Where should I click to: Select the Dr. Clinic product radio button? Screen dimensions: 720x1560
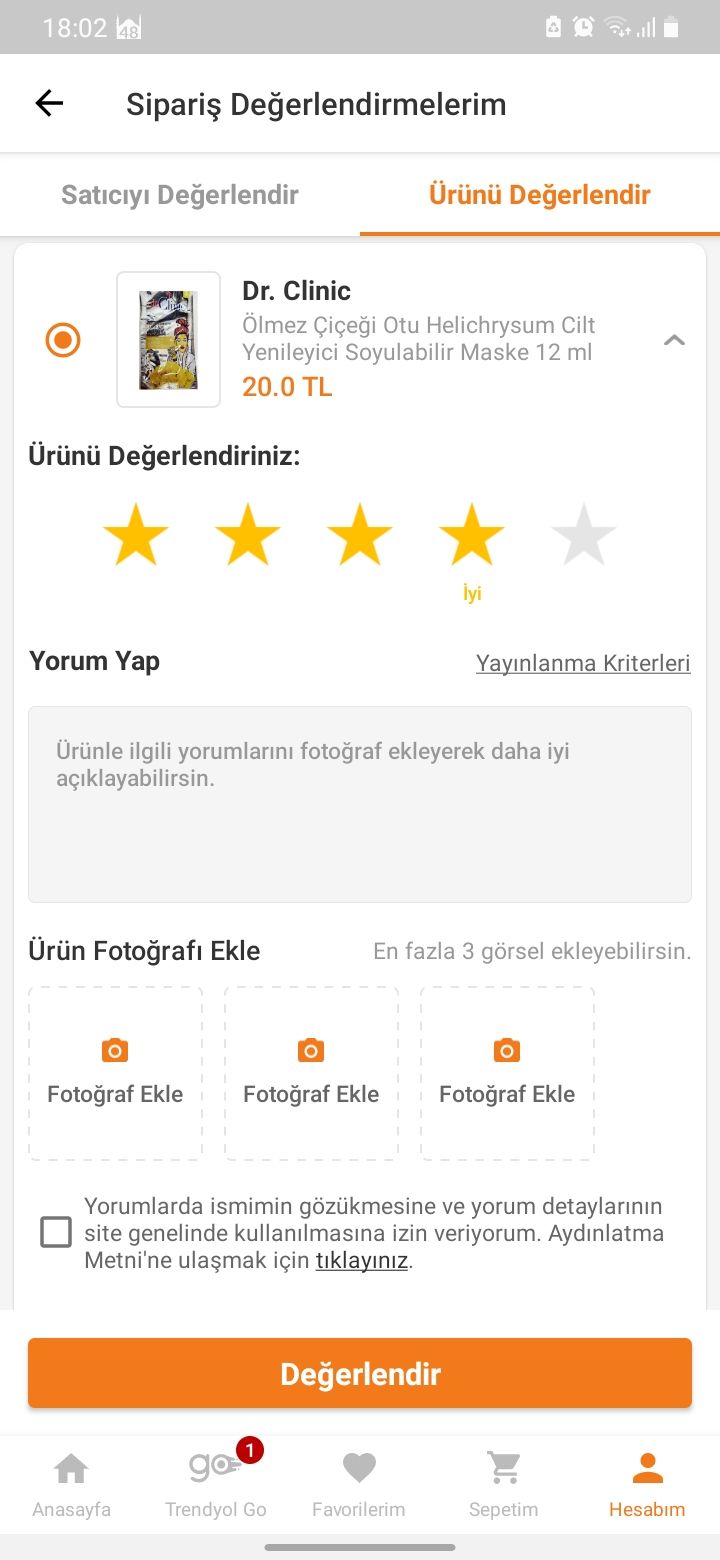pyautogui.click(x=63, y=340)
